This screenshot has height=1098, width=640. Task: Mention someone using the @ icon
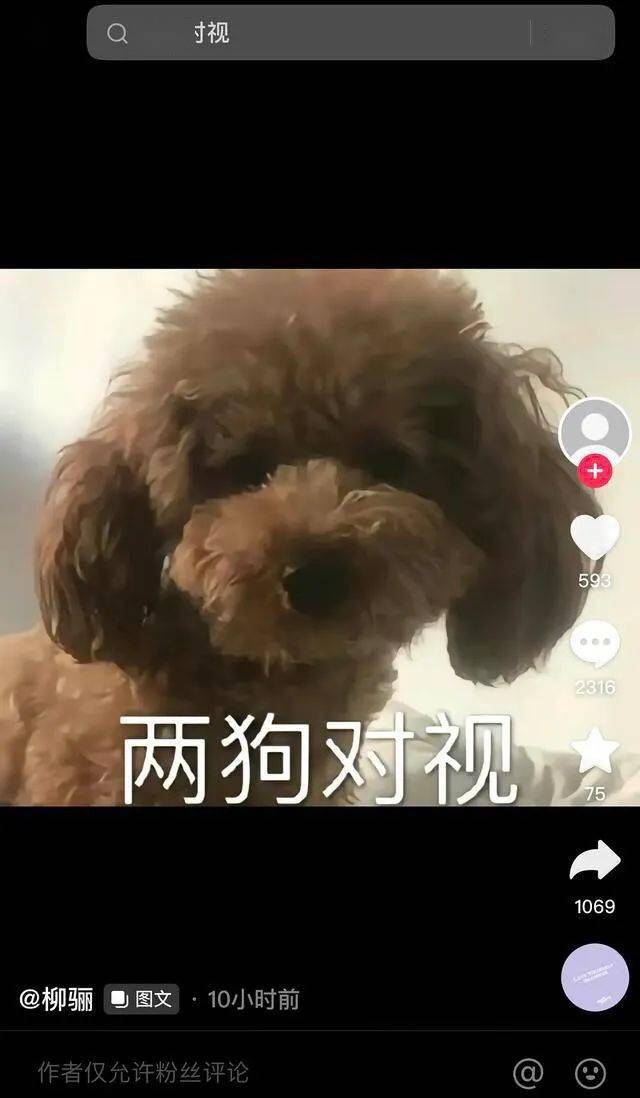tap(528, 1073)
